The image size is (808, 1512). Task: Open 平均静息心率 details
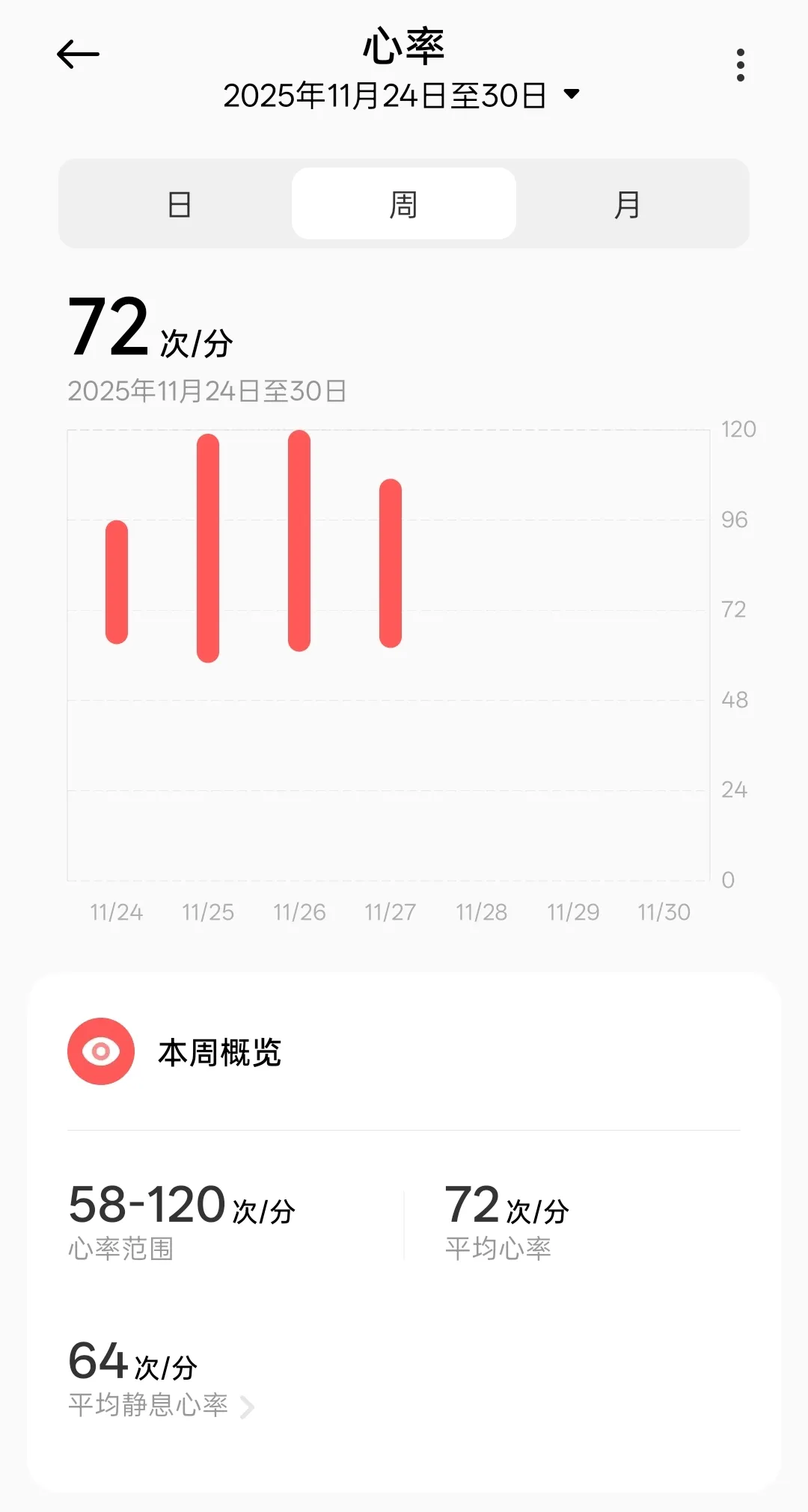161,1404
